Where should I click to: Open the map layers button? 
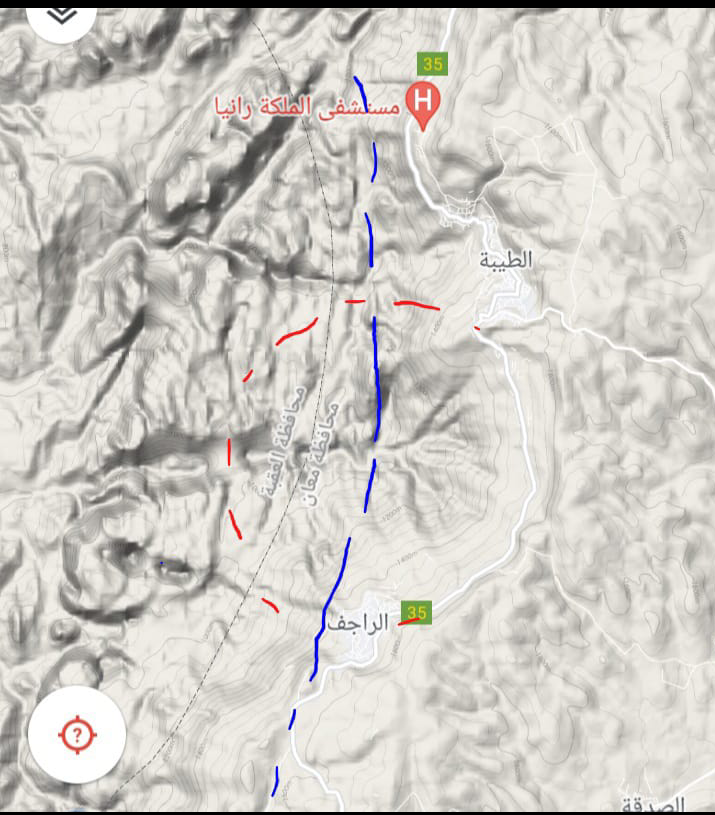(x=62, y=14)
